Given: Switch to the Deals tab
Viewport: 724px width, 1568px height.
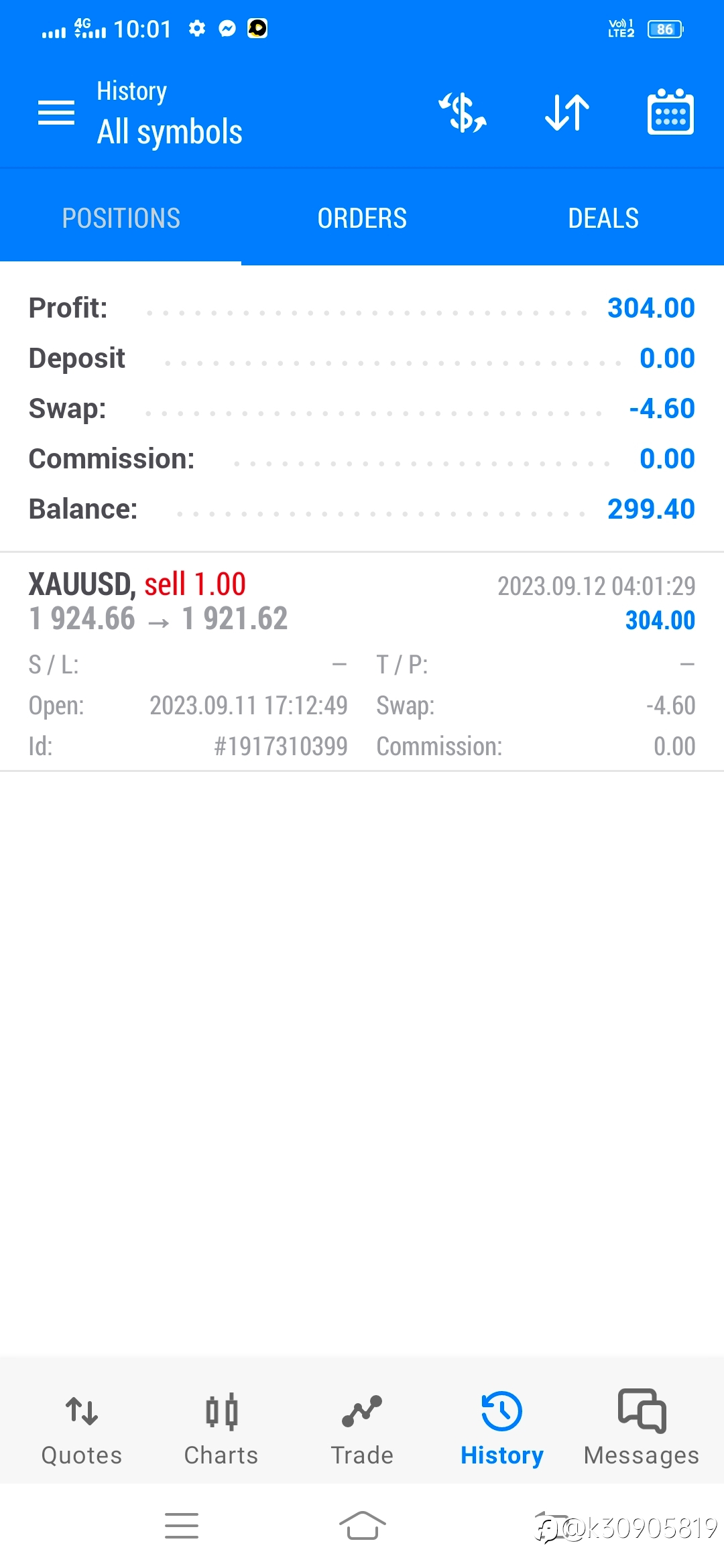Looking at the screenshot, I should click(x=603, y=218).
